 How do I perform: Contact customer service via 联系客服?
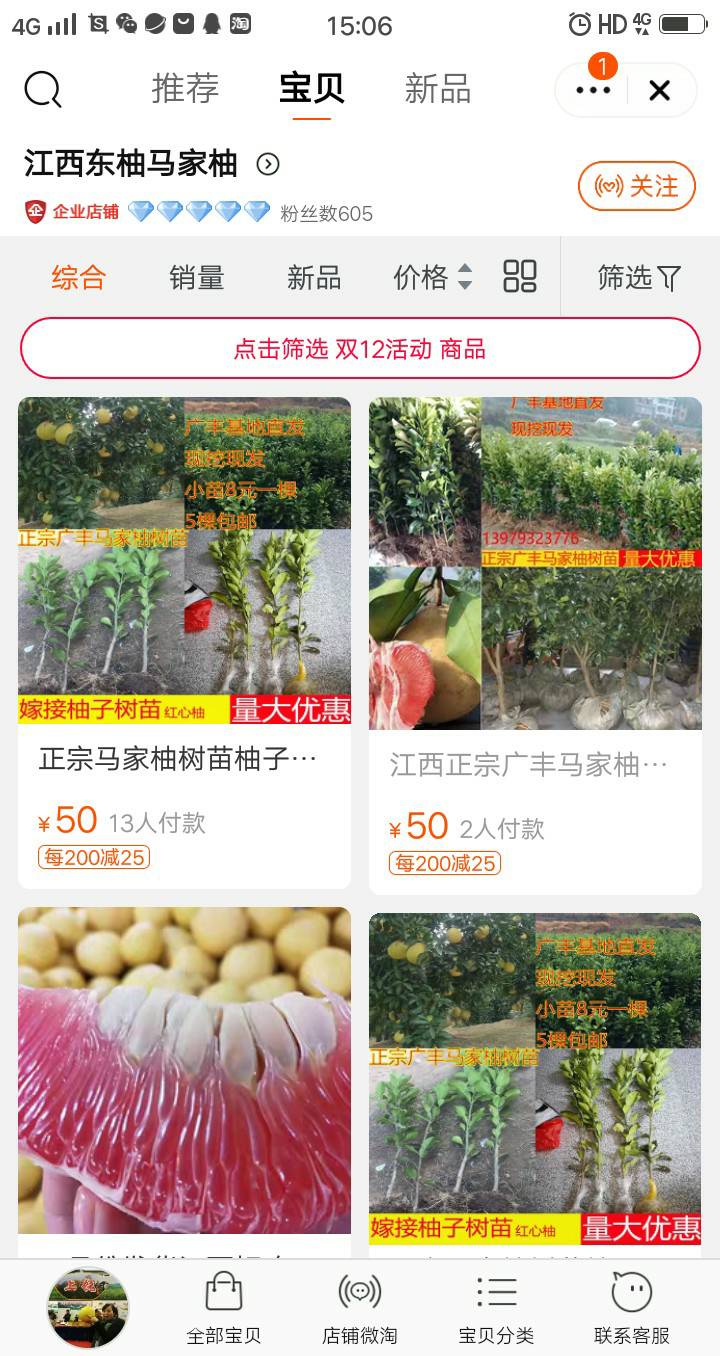632,1308
